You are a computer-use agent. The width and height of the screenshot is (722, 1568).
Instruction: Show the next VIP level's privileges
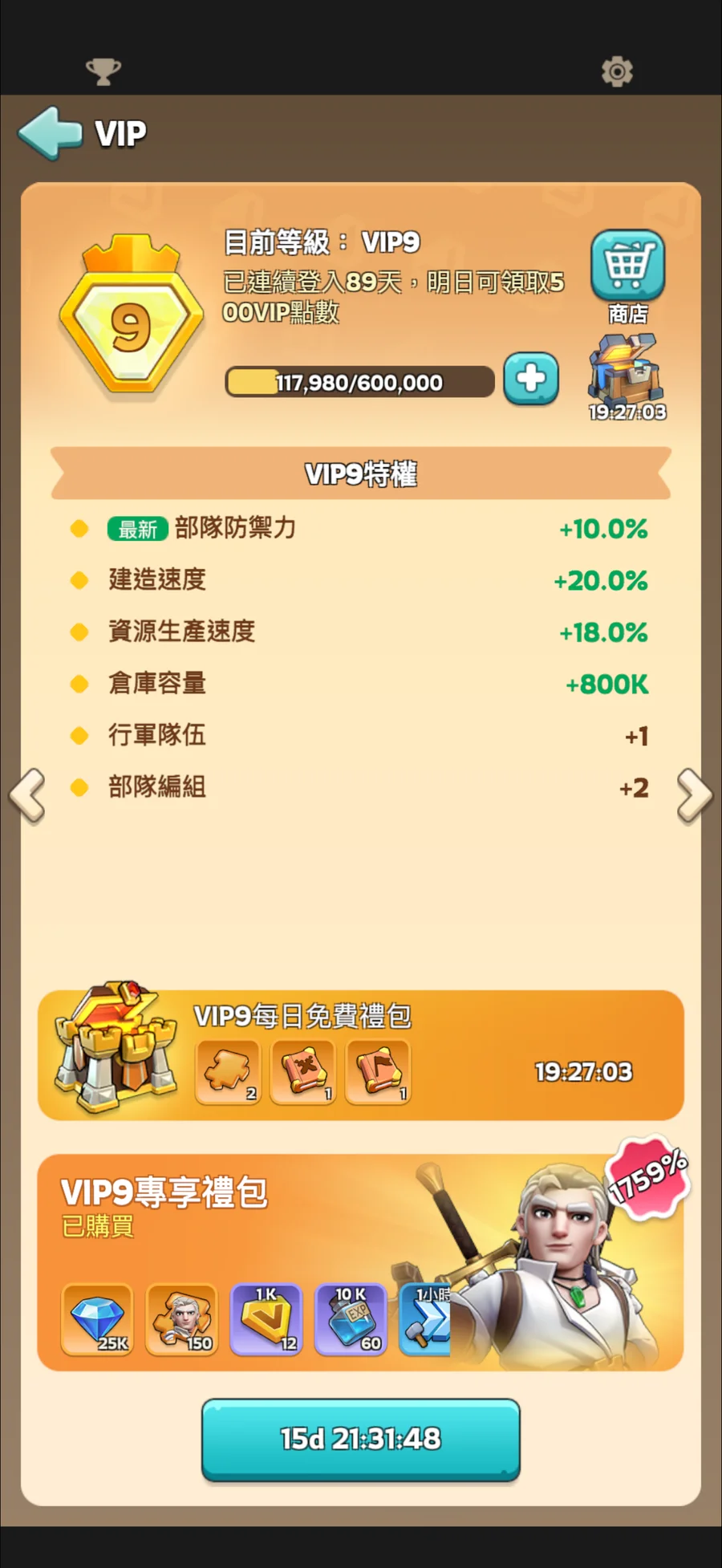coord(694,795)
